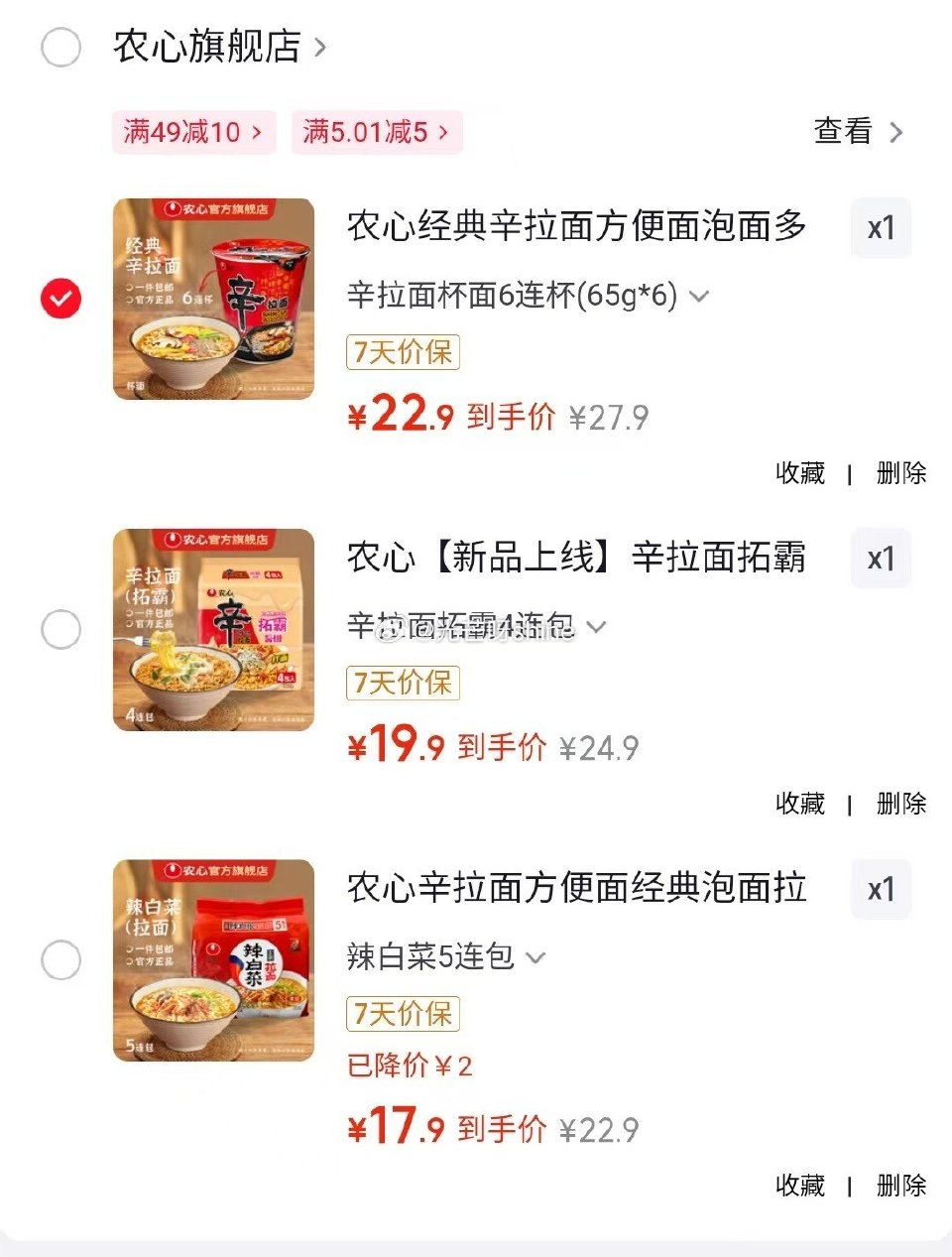Check the 辛拉面拓霸4连包 product checkbox

coord(60,629)
